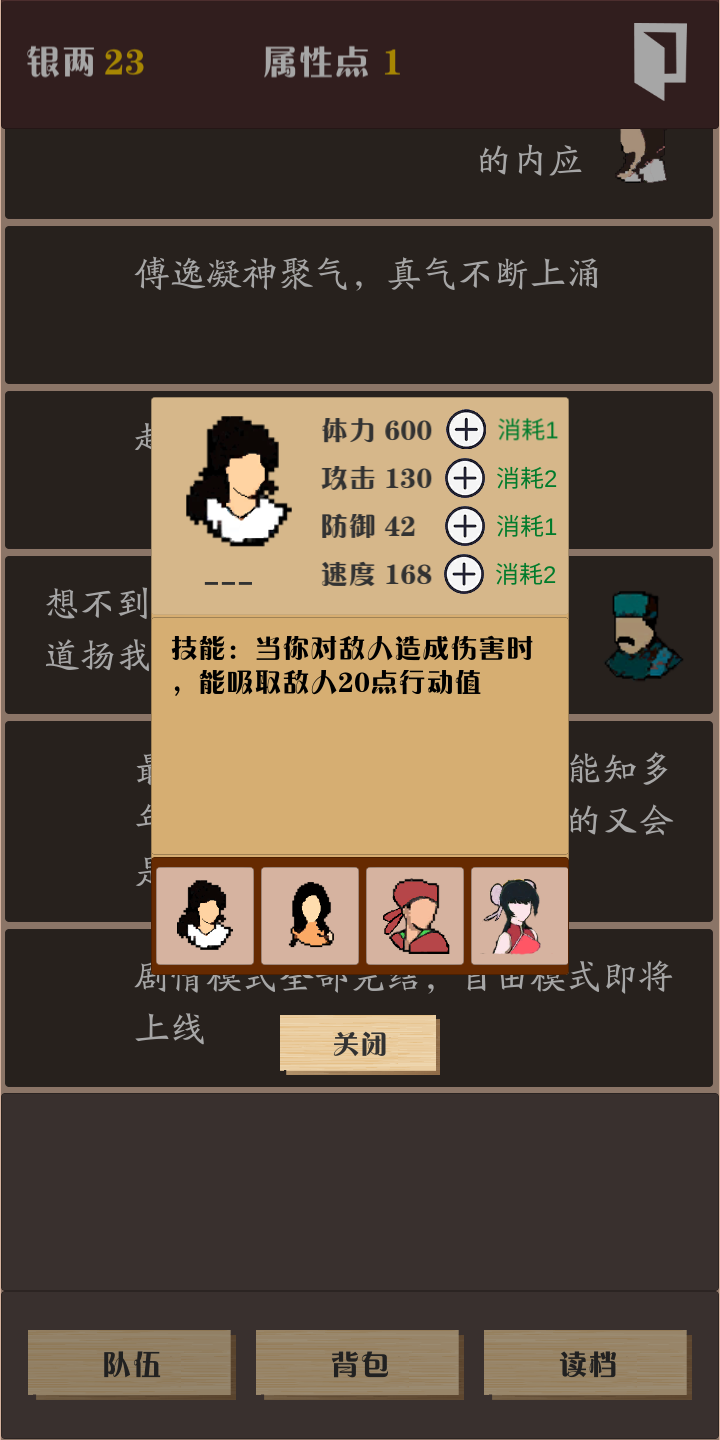Pick the red-bandana character portrait
The width and height of the screenshot is (720, 1440).
(415, 915)
